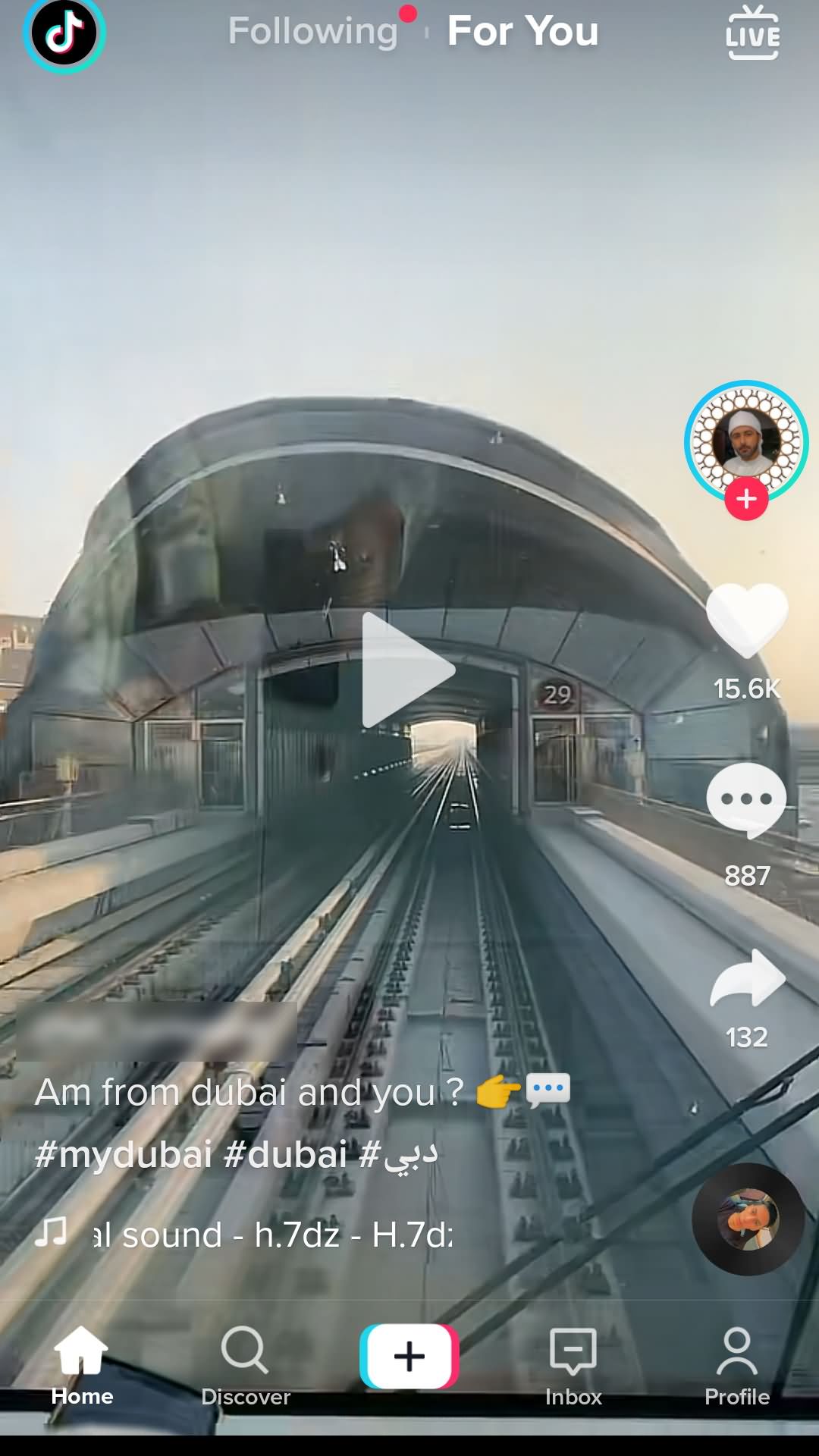Tap the TikTok logo icon
Image resolution: width=819 pixels, height=1456 pixels.
tap(64, 33)
